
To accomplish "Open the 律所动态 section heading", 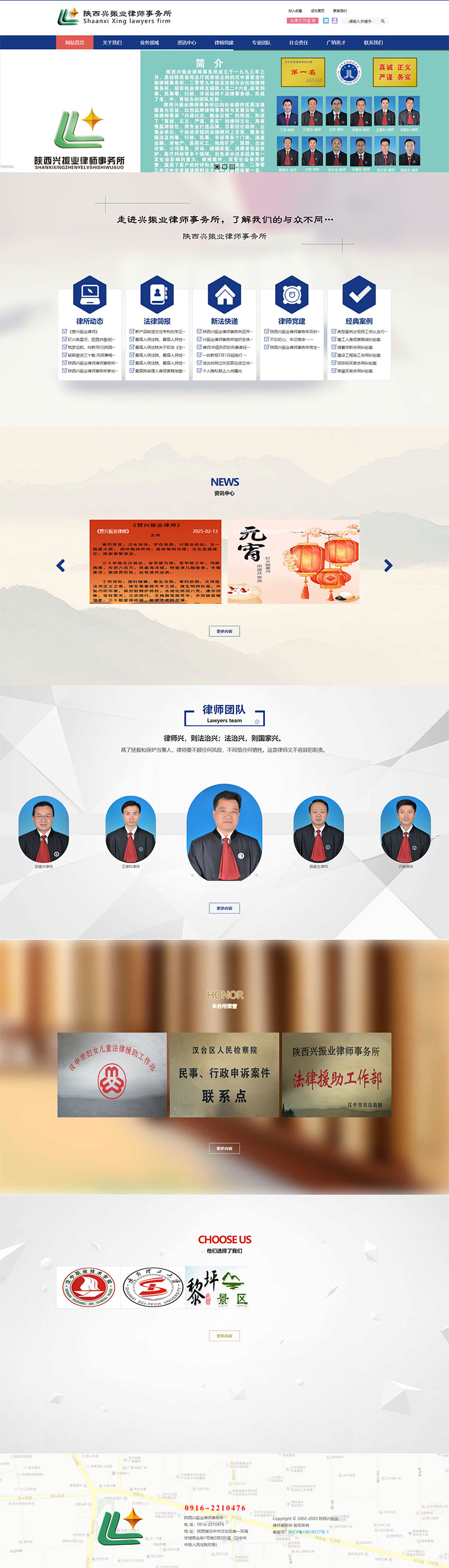I will point(89,321).
